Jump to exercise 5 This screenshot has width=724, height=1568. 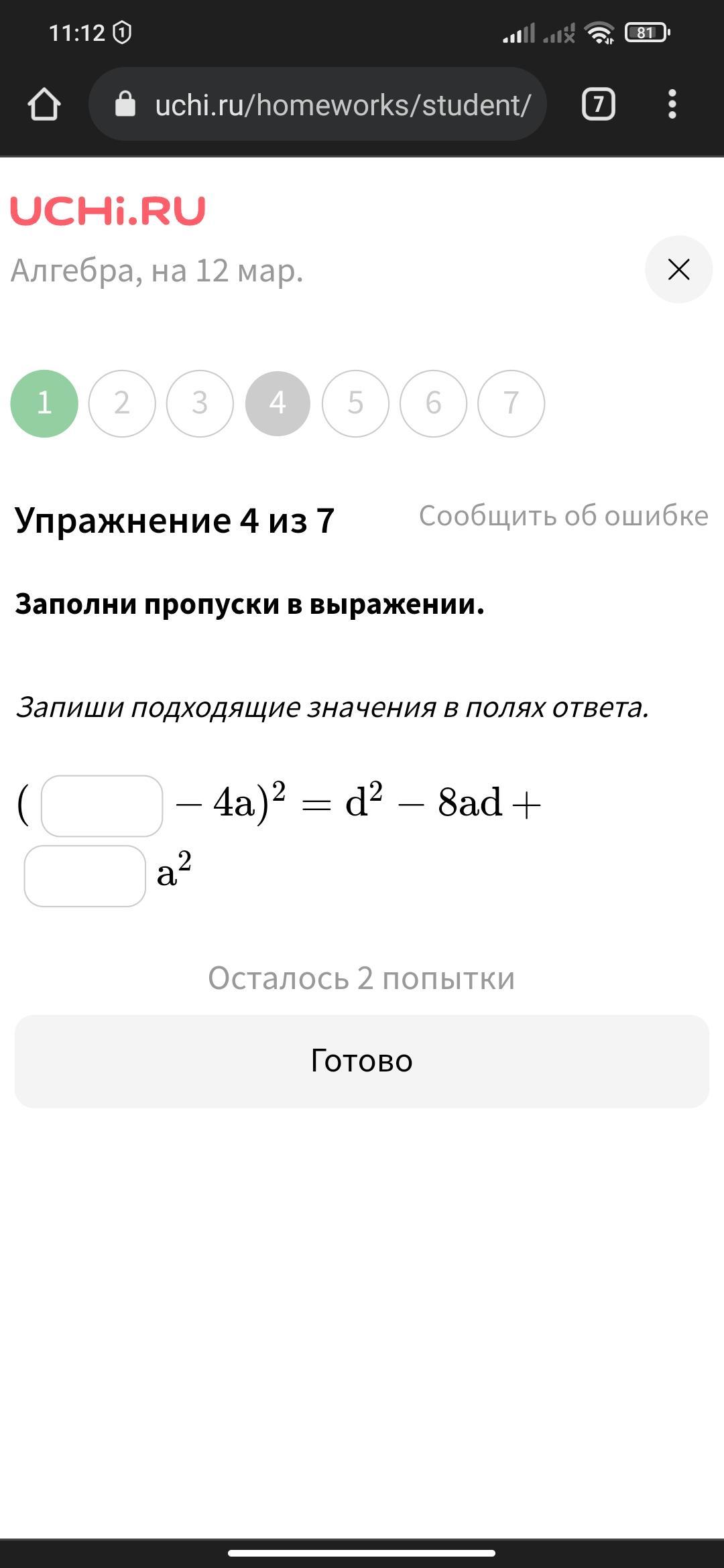(x=355, y=403)
